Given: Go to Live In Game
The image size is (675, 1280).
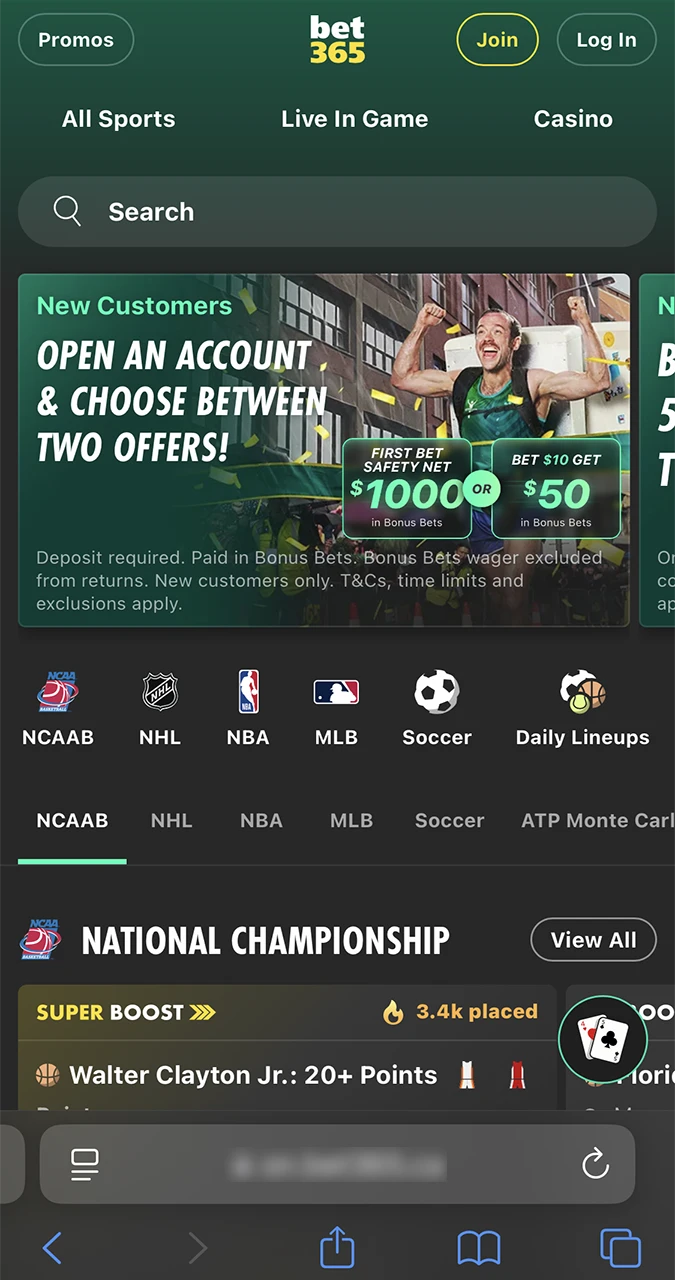Looking at the screenshot, I should click(x=354, y=119).
